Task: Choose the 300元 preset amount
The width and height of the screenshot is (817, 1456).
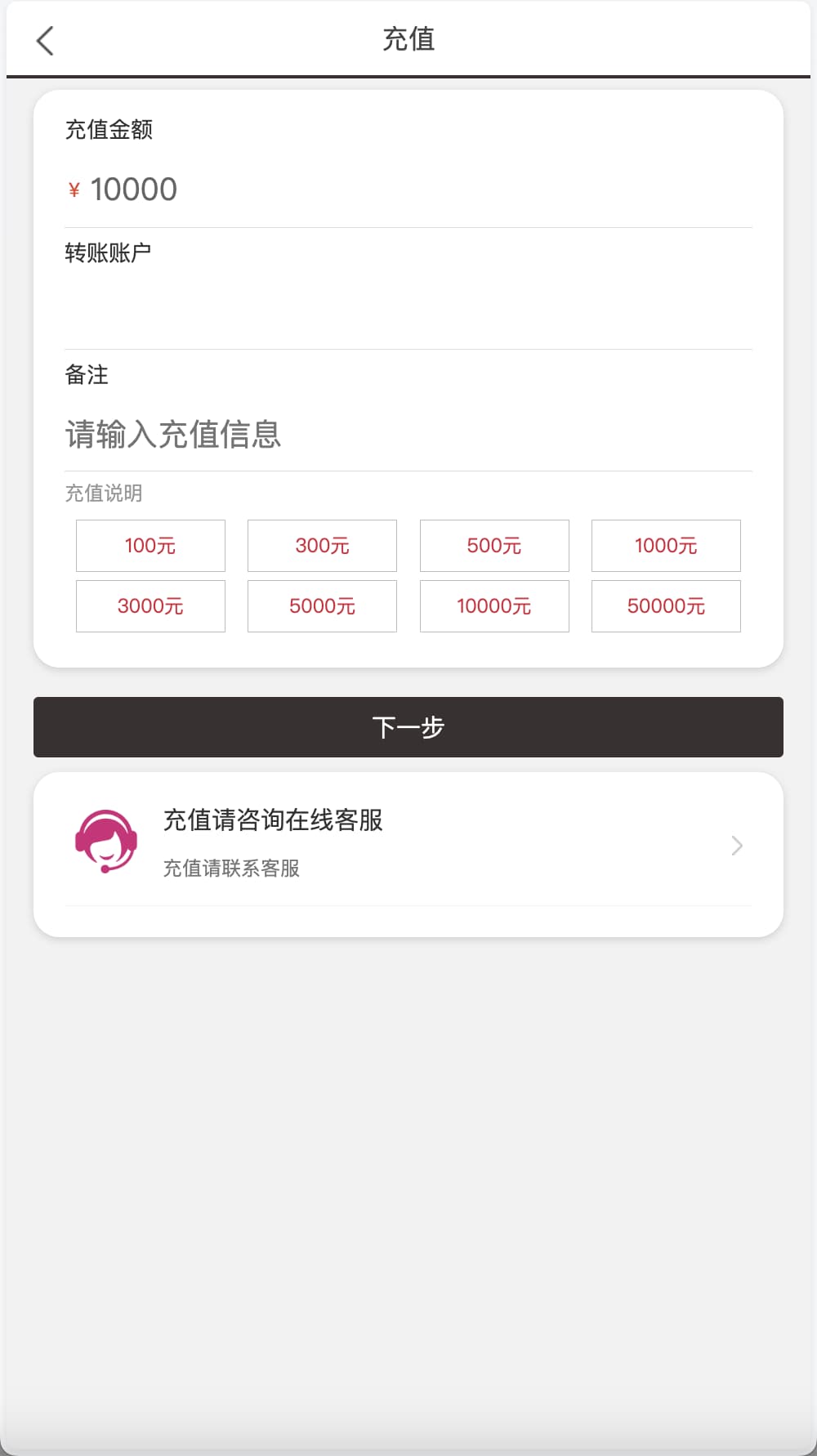Action: point(322,546)
